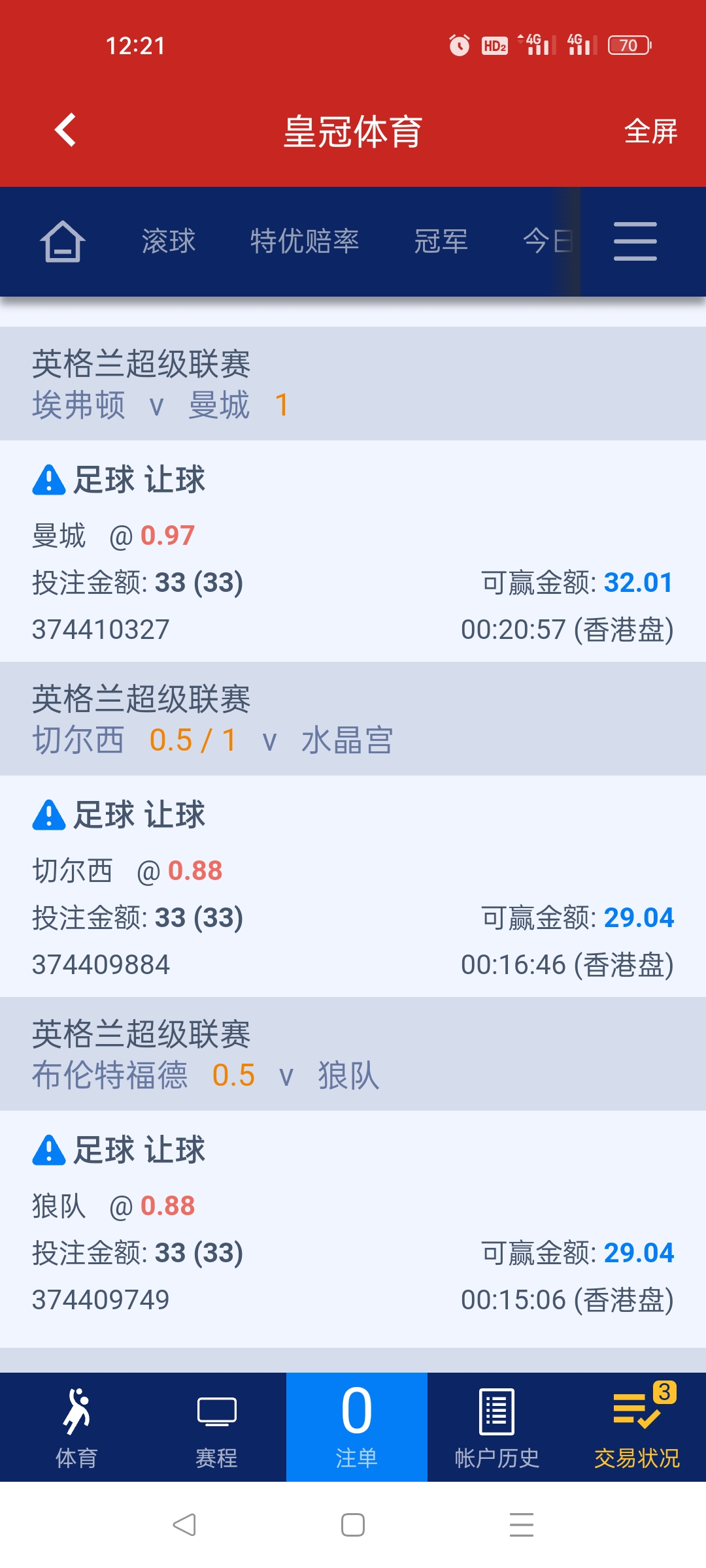Tap the 全屏 fullscreen button
706x1568 pixels.
[650, 131]
